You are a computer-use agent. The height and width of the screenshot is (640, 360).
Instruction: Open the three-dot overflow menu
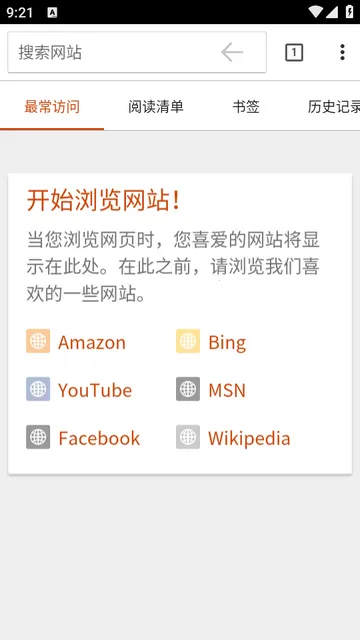[342, 52]
